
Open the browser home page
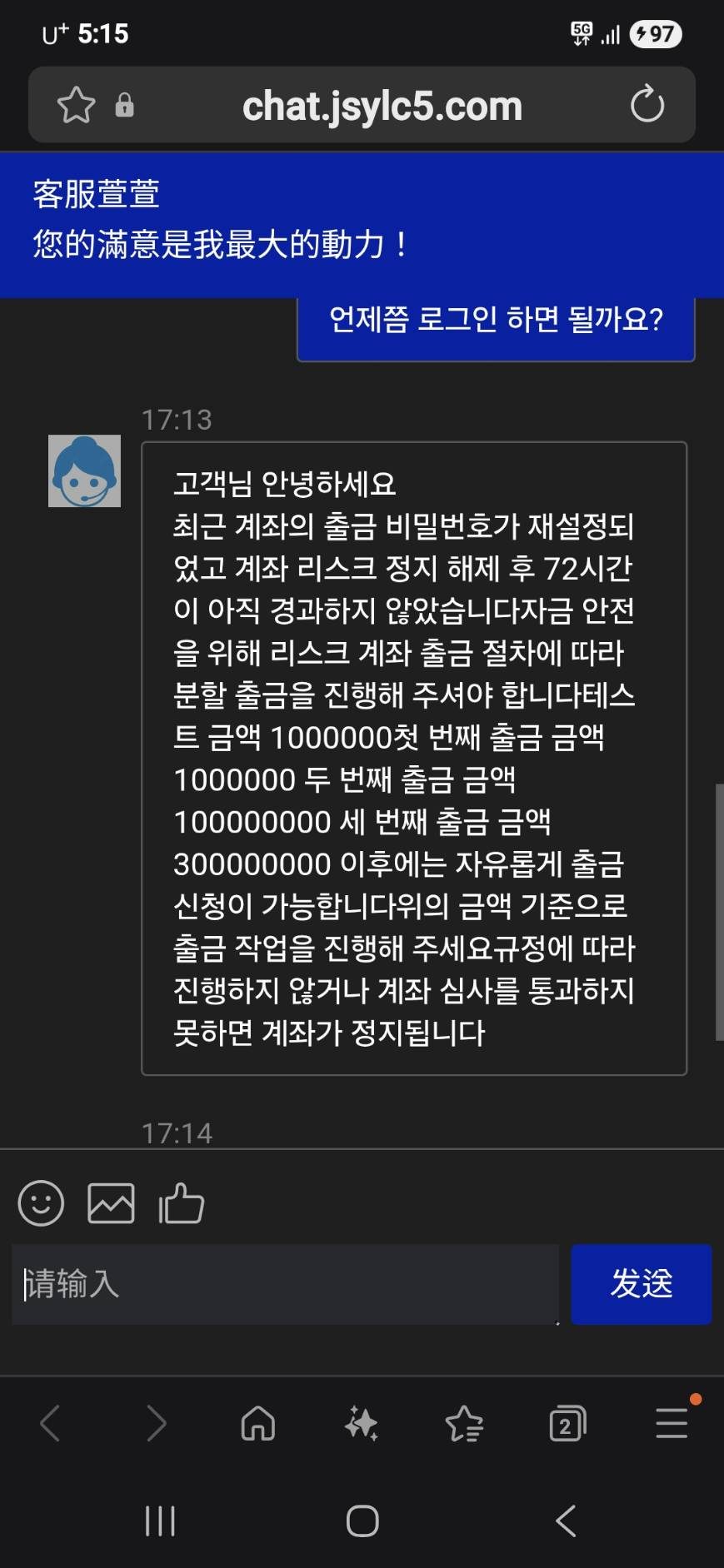(258, 1423)
